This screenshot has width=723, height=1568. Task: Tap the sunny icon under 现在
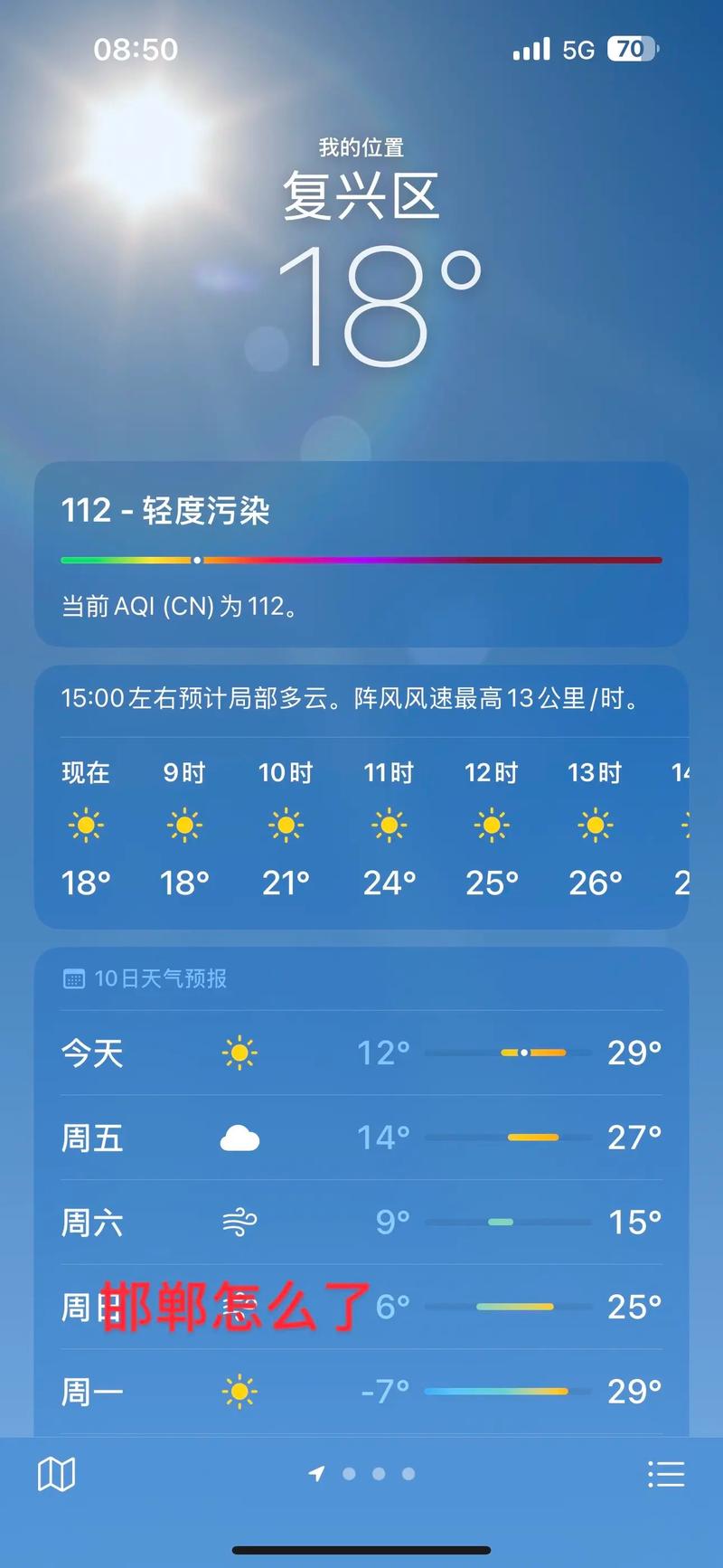pyautogui.click(x=86, y=824)
